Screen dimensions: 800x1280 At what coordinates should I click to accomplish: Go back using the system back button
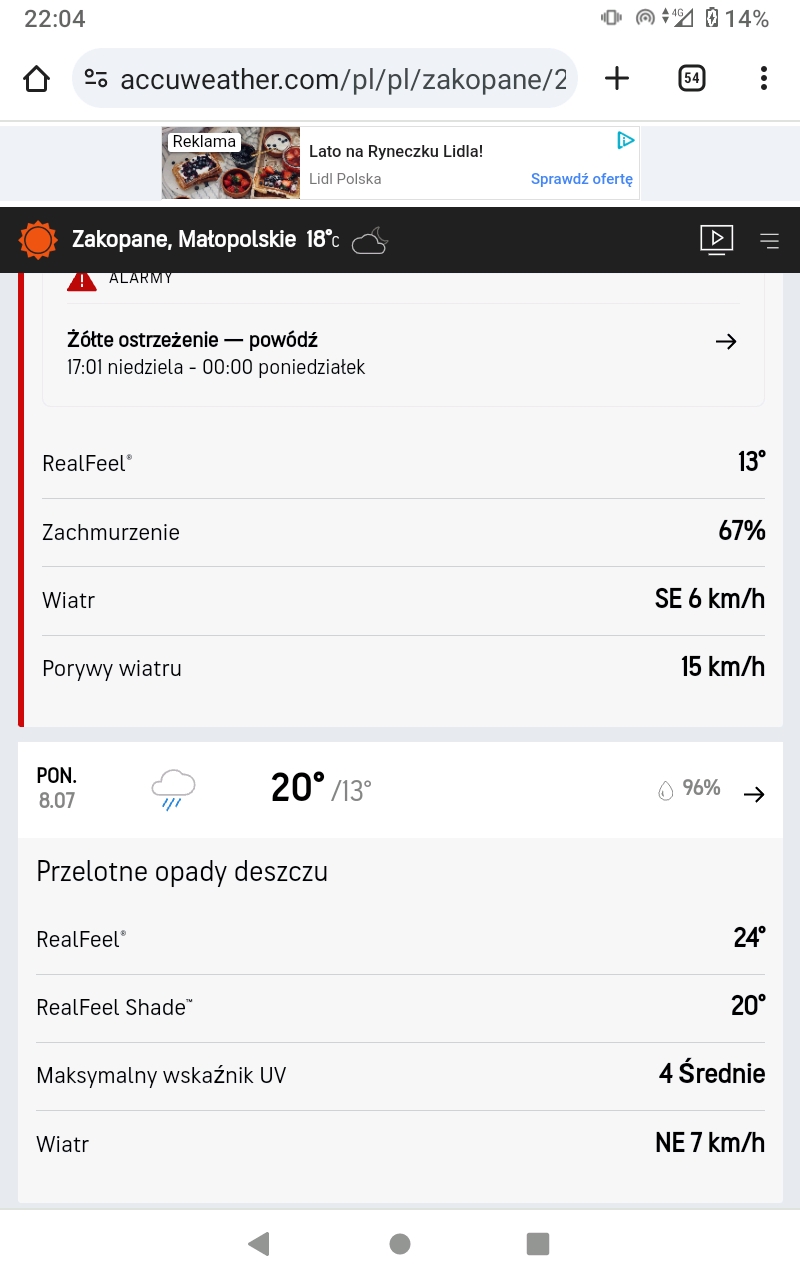[259, 1243]
